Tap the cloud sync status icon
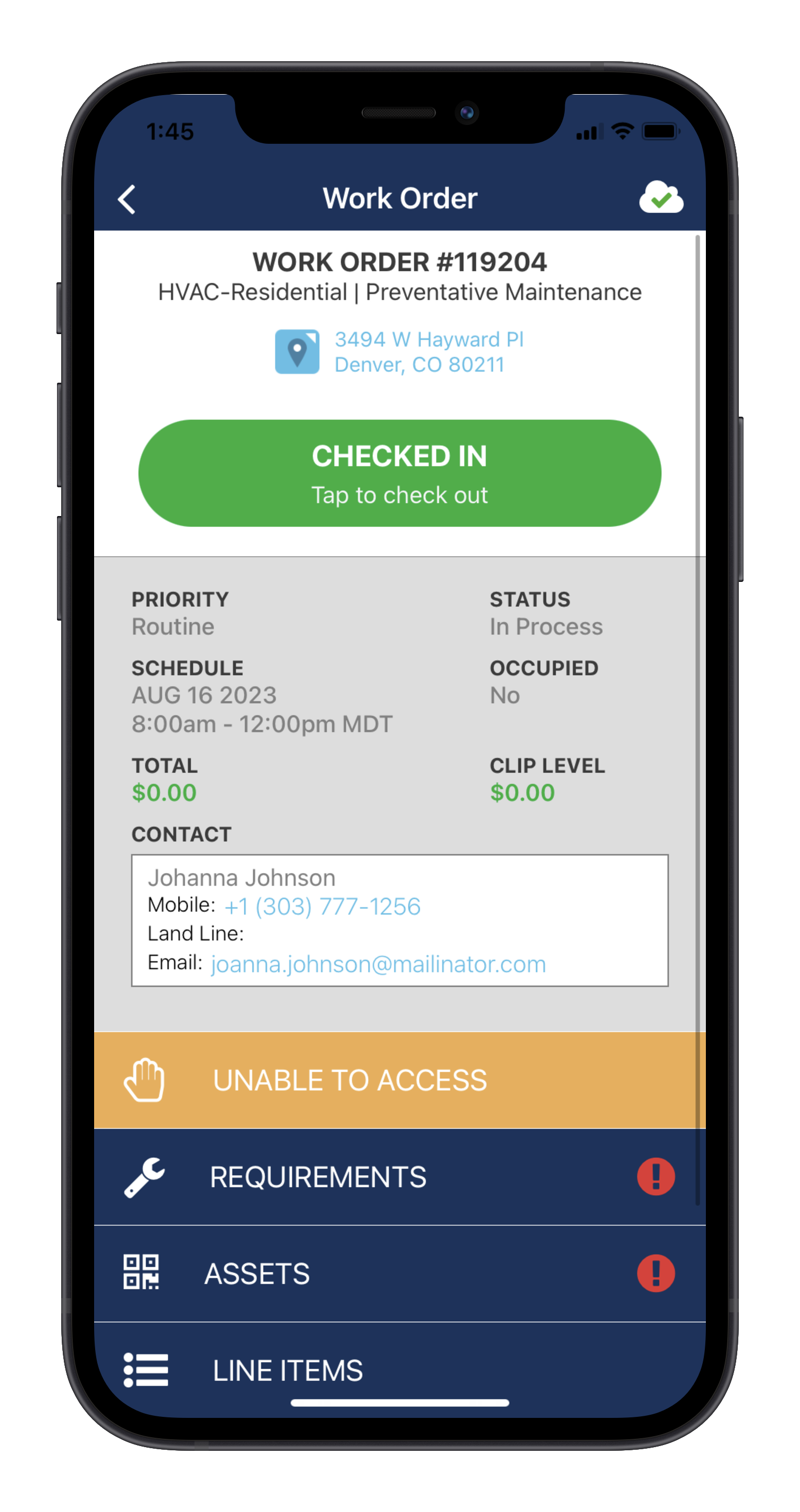Image resolution: width=800 pixels, height=1512 pixels. (661, 197)
